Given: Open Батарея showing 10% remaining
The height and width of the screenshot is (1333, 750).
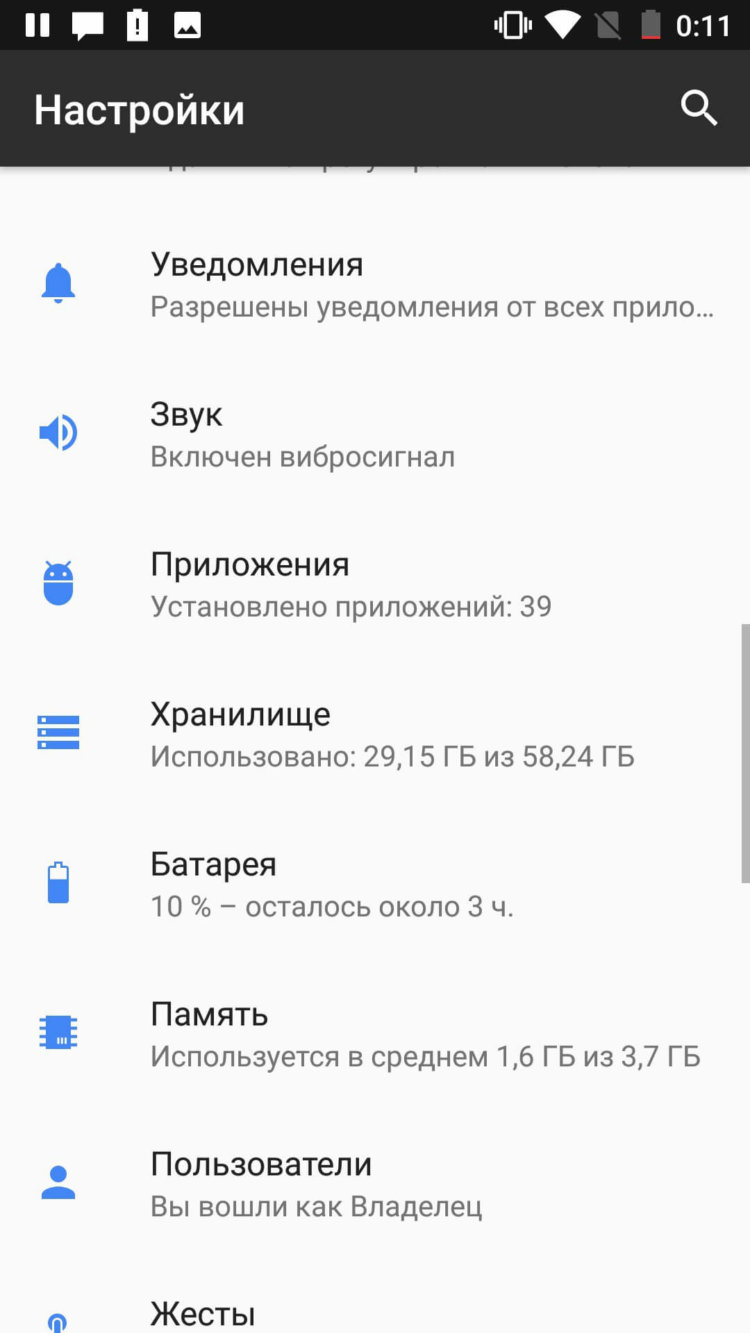Looking at the screenshot, I should tap(375, 881).
